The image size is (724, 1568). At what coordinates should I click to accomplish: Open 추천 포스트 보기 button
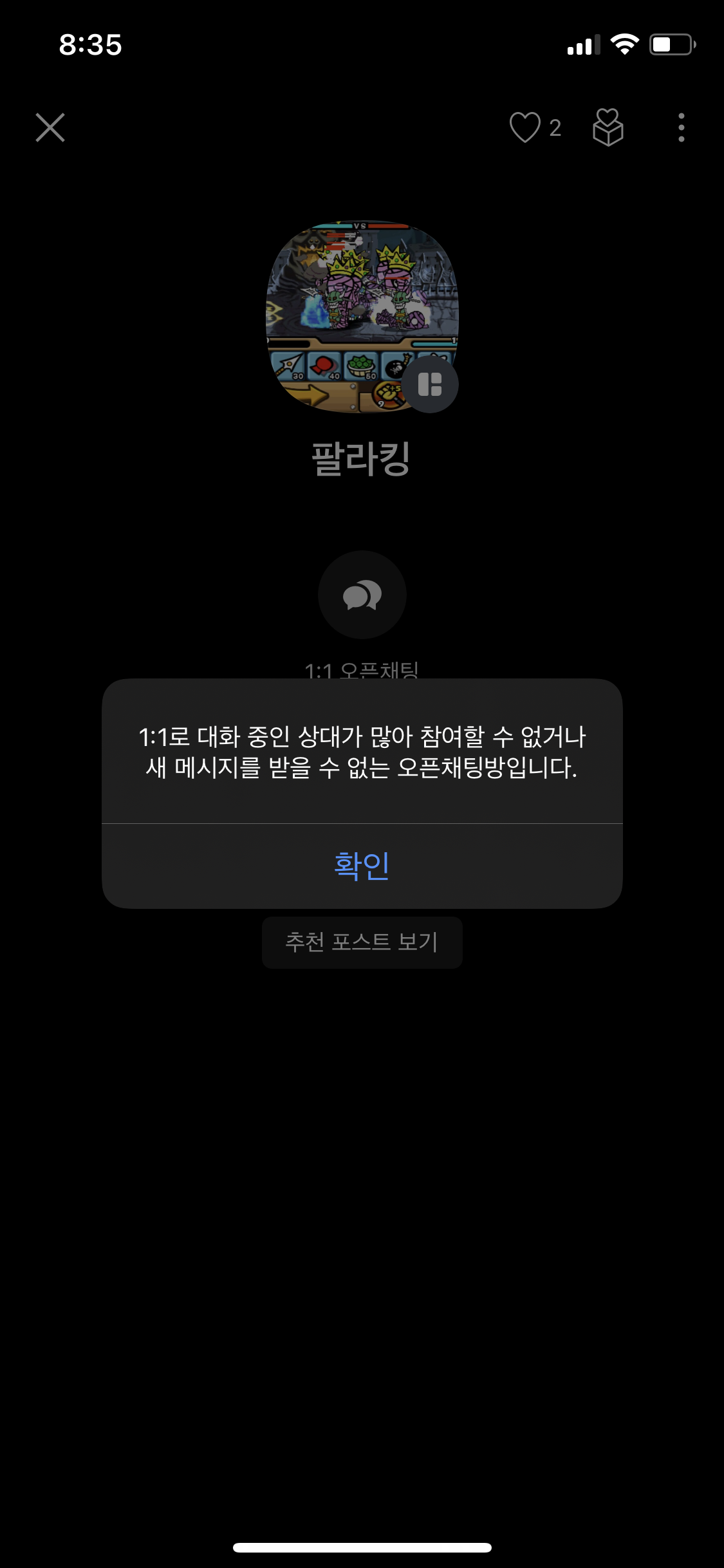coord(362,942)
